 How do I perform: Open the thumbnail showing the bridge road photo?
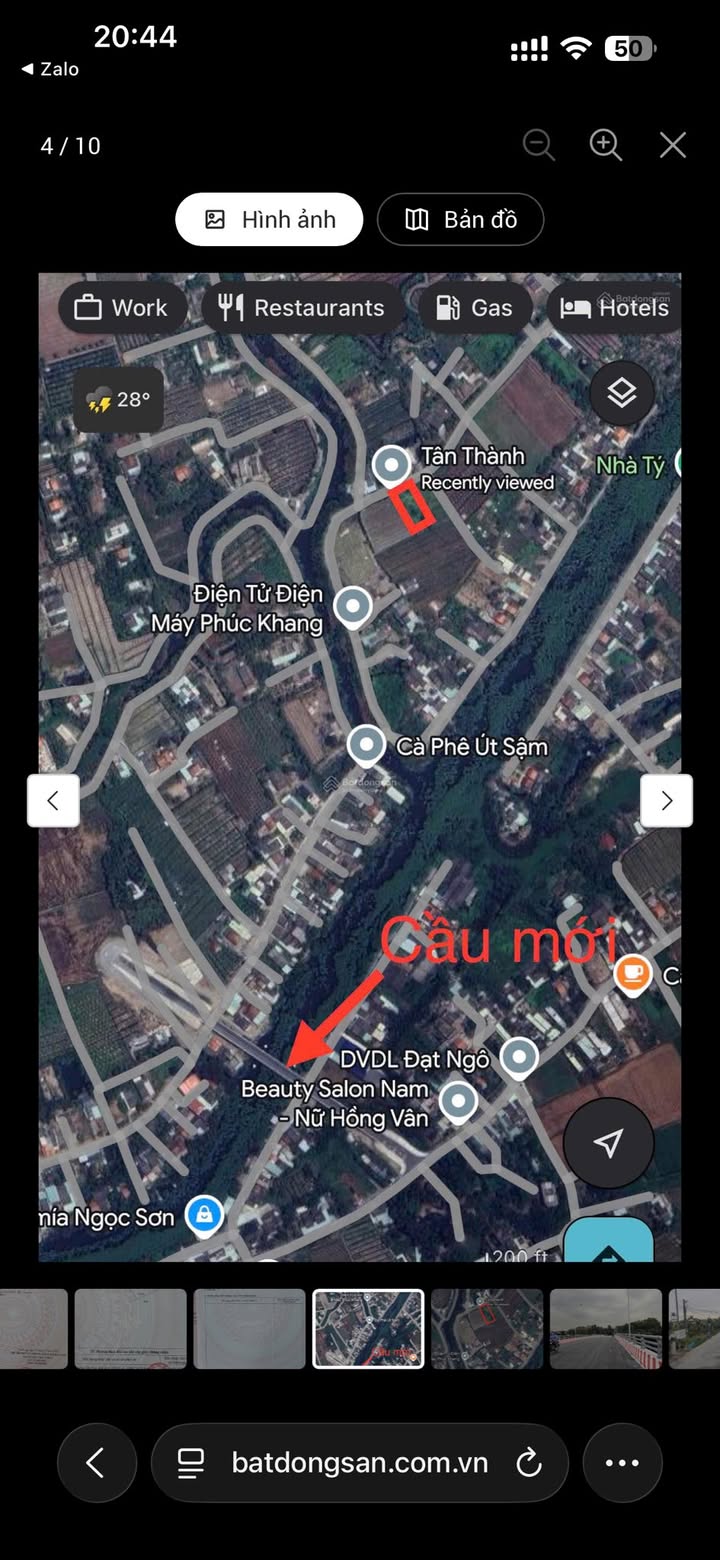(x=605, y=1328)
